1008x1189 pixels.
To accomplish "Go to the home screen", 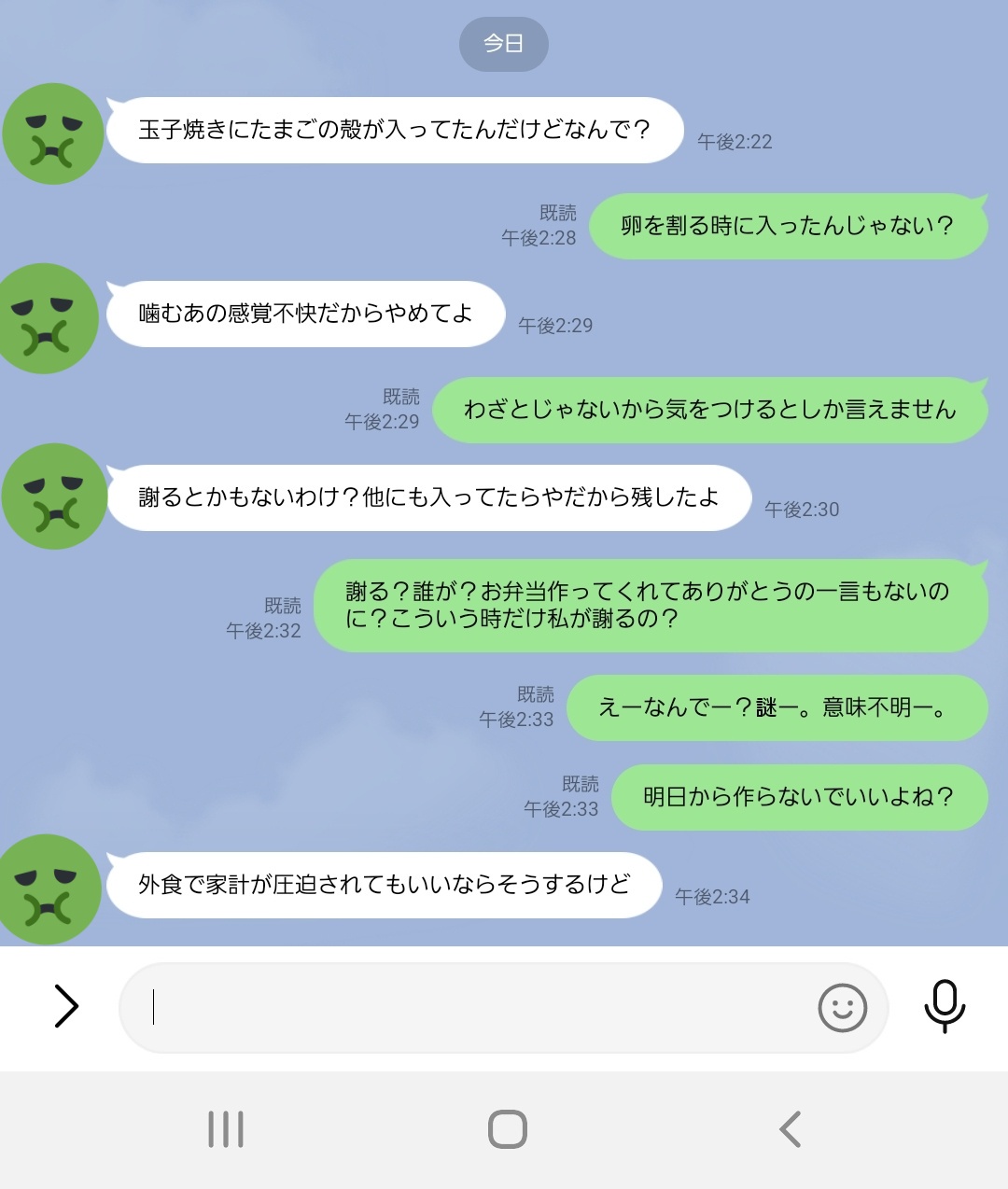I will (507, 1129).
